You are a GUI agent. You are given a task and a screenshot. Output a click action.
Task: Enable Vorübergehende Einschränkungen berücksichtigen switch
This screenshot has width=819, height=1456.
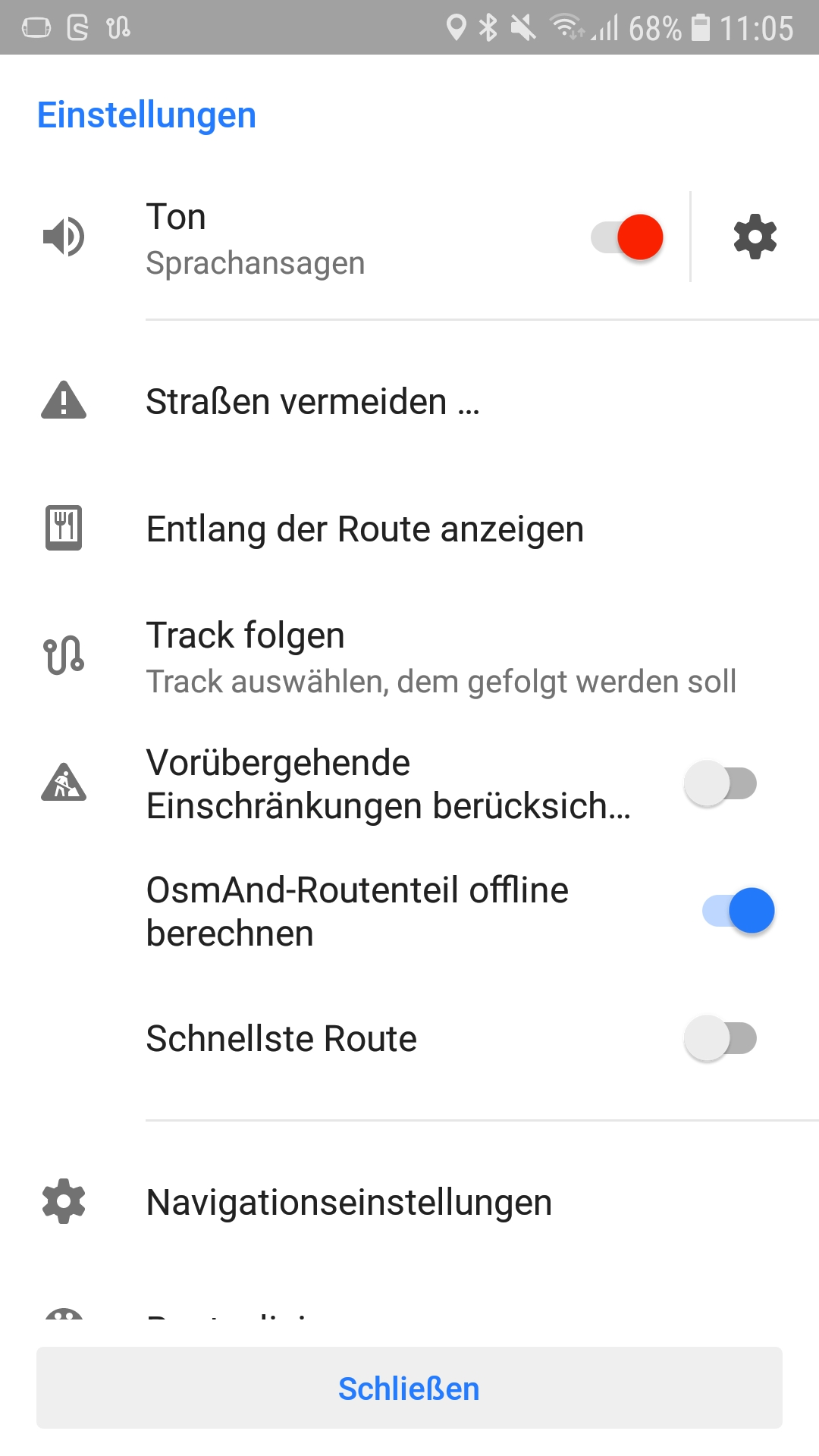click(x=720, y=784)
